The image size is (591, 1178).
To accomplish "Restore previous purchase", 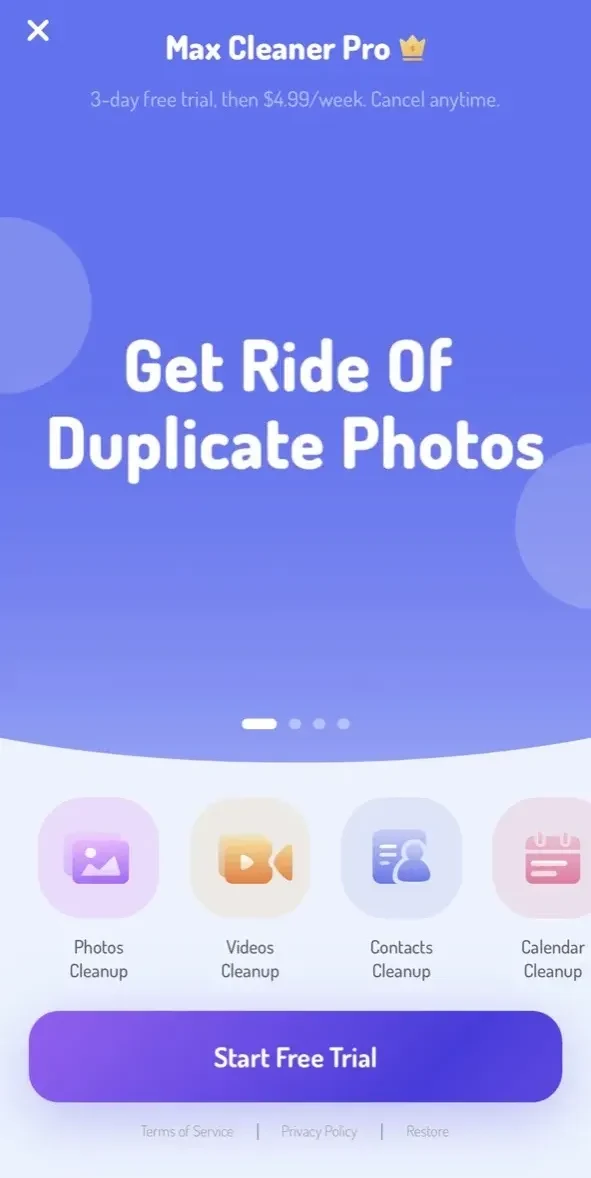I will point(427,1131).
